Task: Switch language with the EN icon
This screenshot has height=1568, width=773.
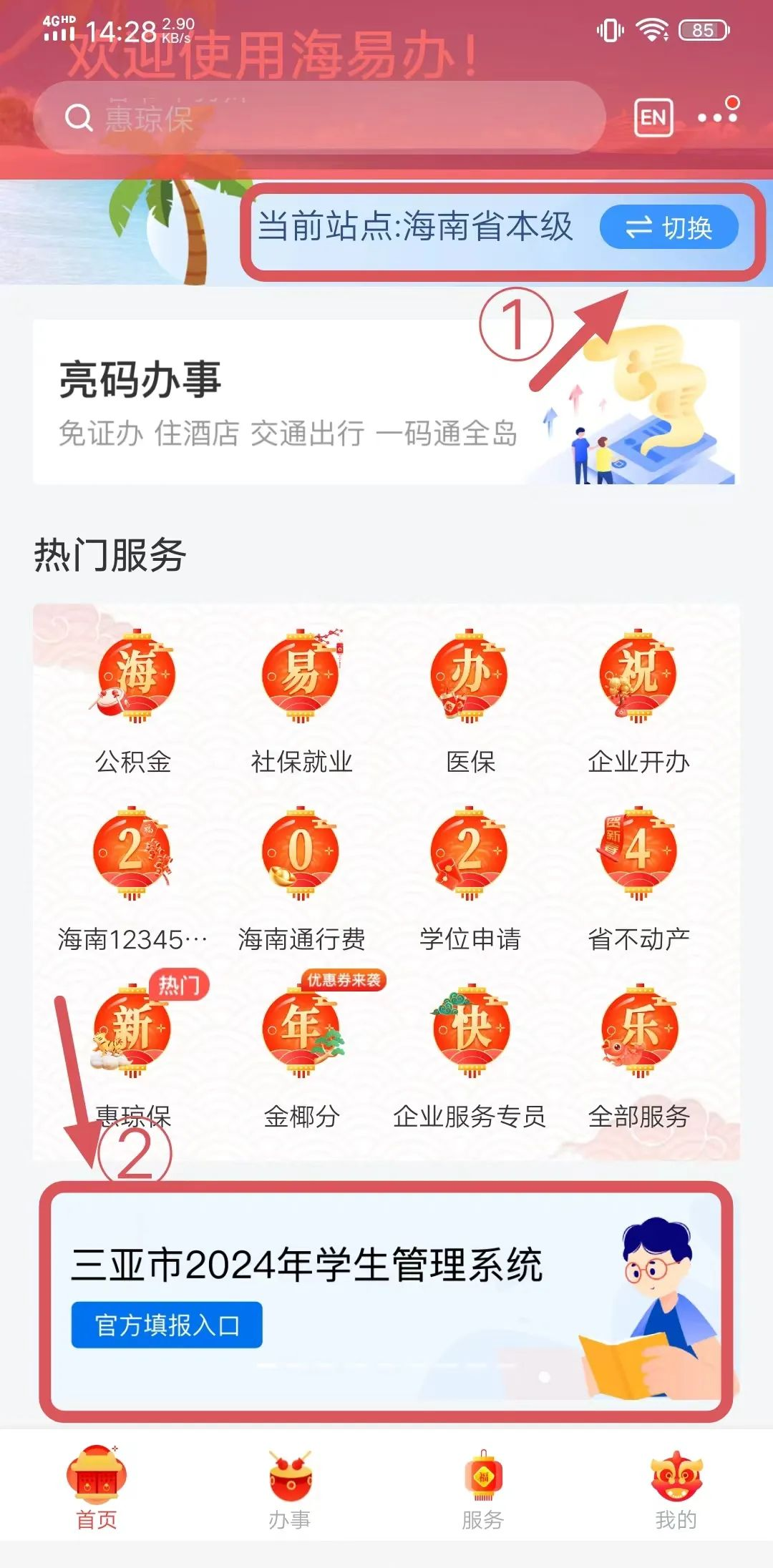Action: tap(653, 118)
